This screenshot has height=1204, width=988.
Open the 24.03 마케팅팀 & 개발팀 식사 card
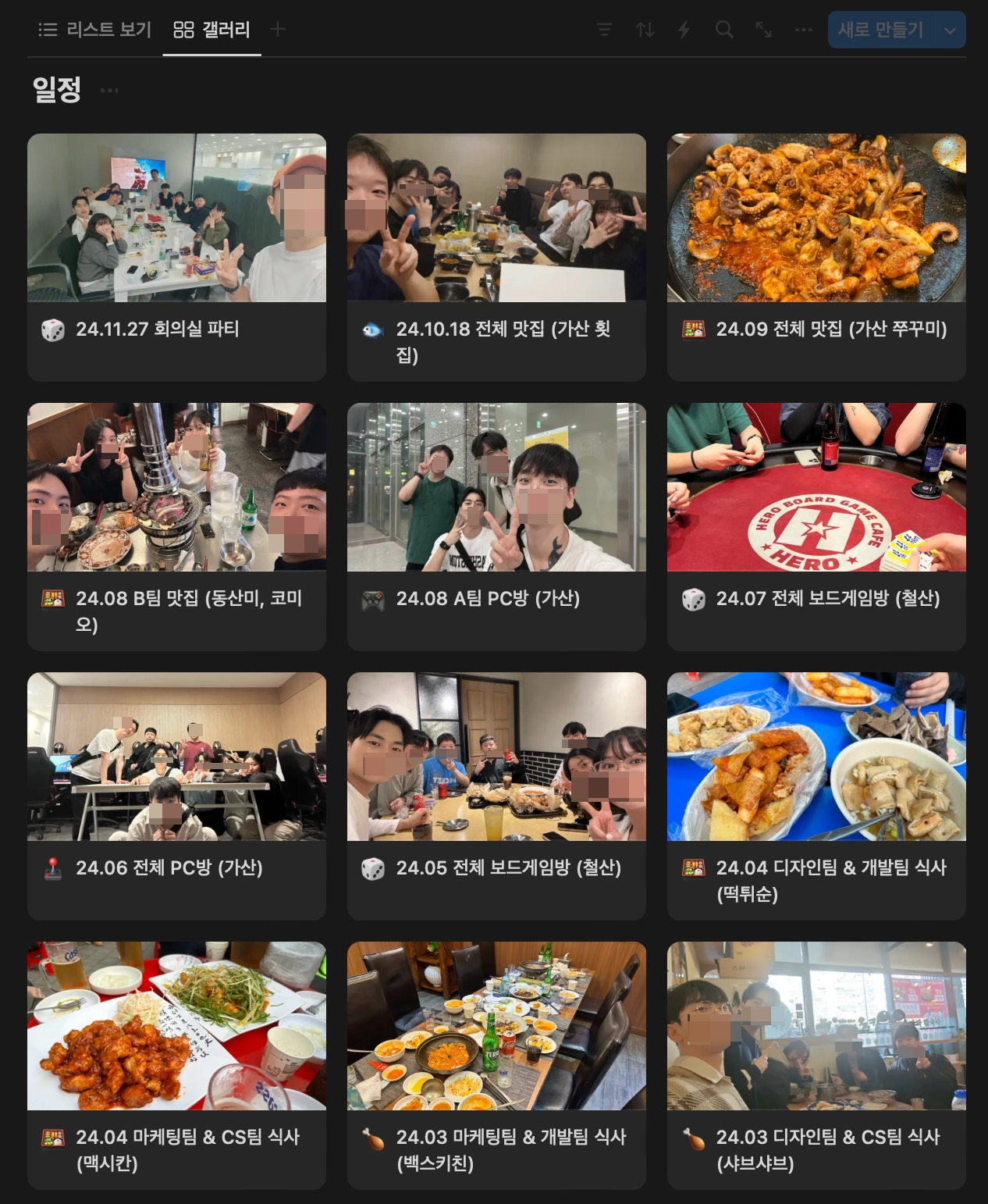(496, 1065)
